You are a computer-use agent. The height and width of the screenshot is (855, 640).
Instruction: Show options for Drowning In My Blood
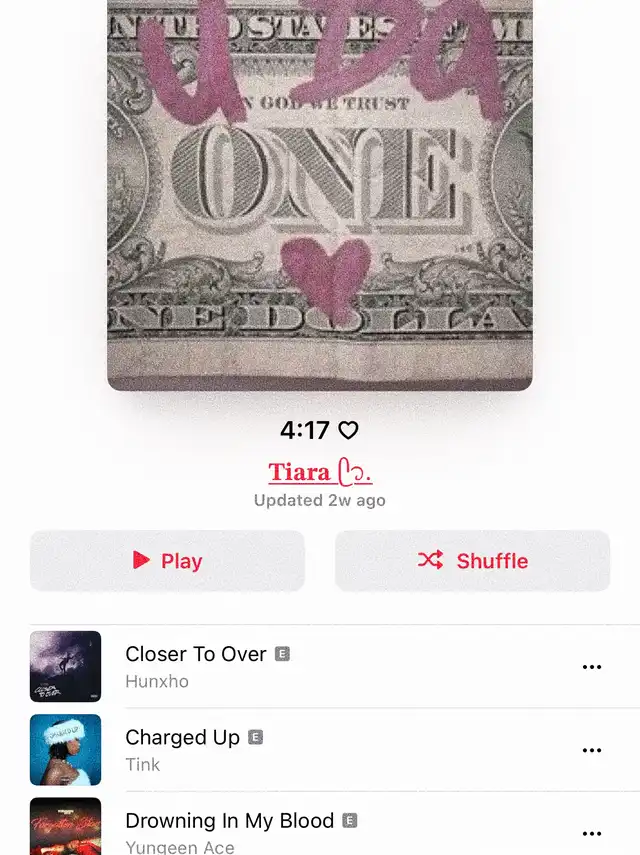592,832
